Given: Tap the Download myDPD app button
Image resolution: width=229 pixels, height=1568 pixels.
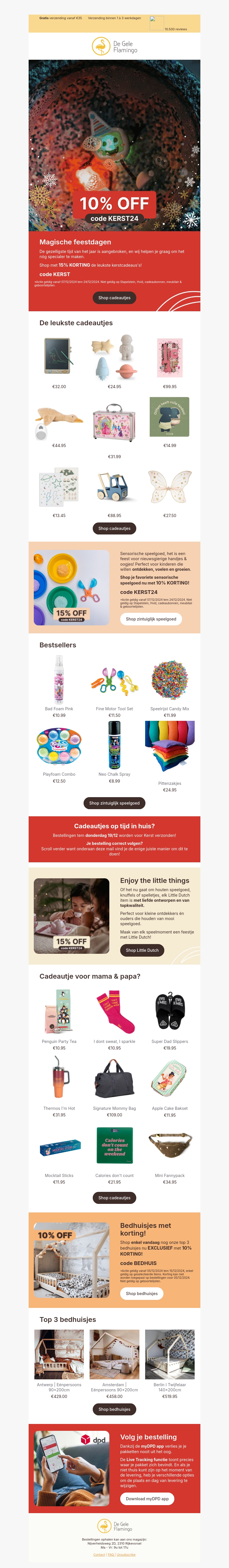Looking at the screenshot, I should click(x=147, y=1499).
